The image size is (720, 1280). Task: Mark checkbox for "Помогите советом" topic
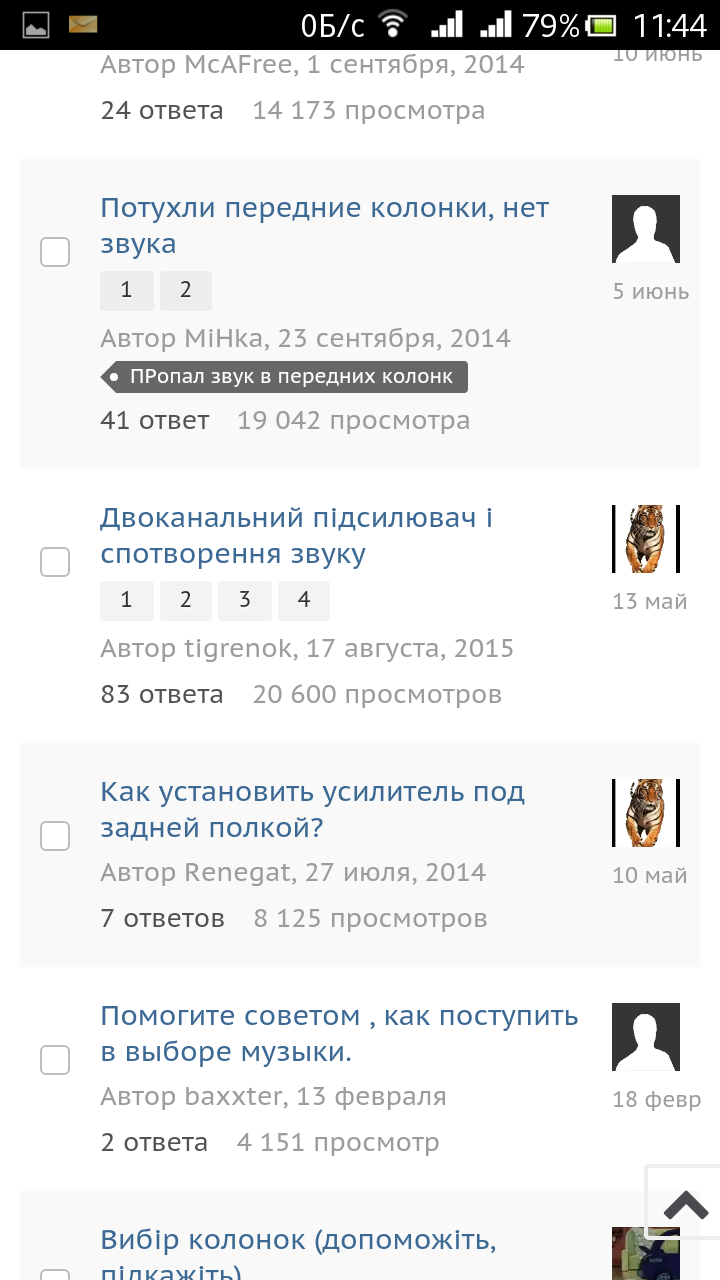55,1060
